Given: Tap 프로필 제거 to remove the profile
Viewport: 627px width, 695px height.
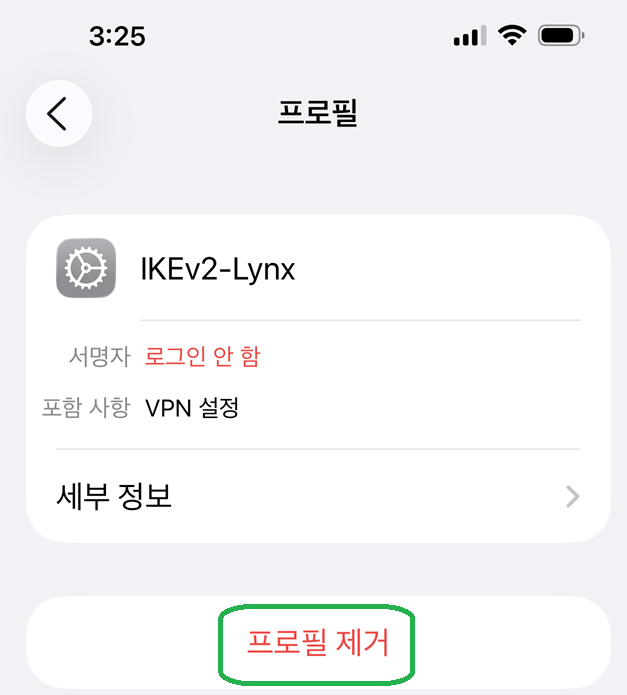Looking at the screenshot, I should 318,642.
